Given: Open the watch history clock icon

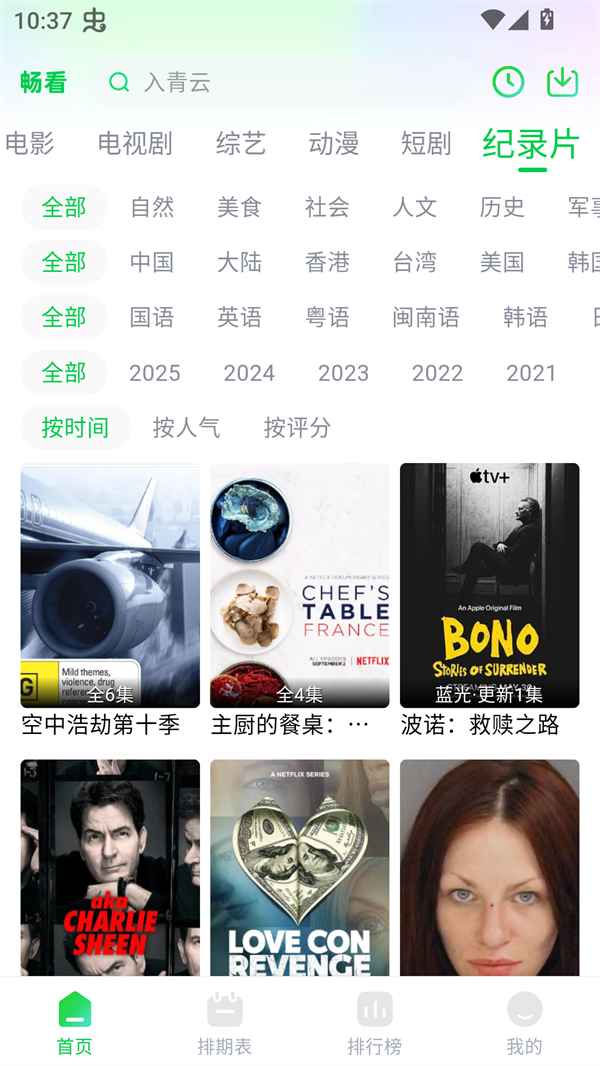Looking at the screenshot, I should click(508, 82).
